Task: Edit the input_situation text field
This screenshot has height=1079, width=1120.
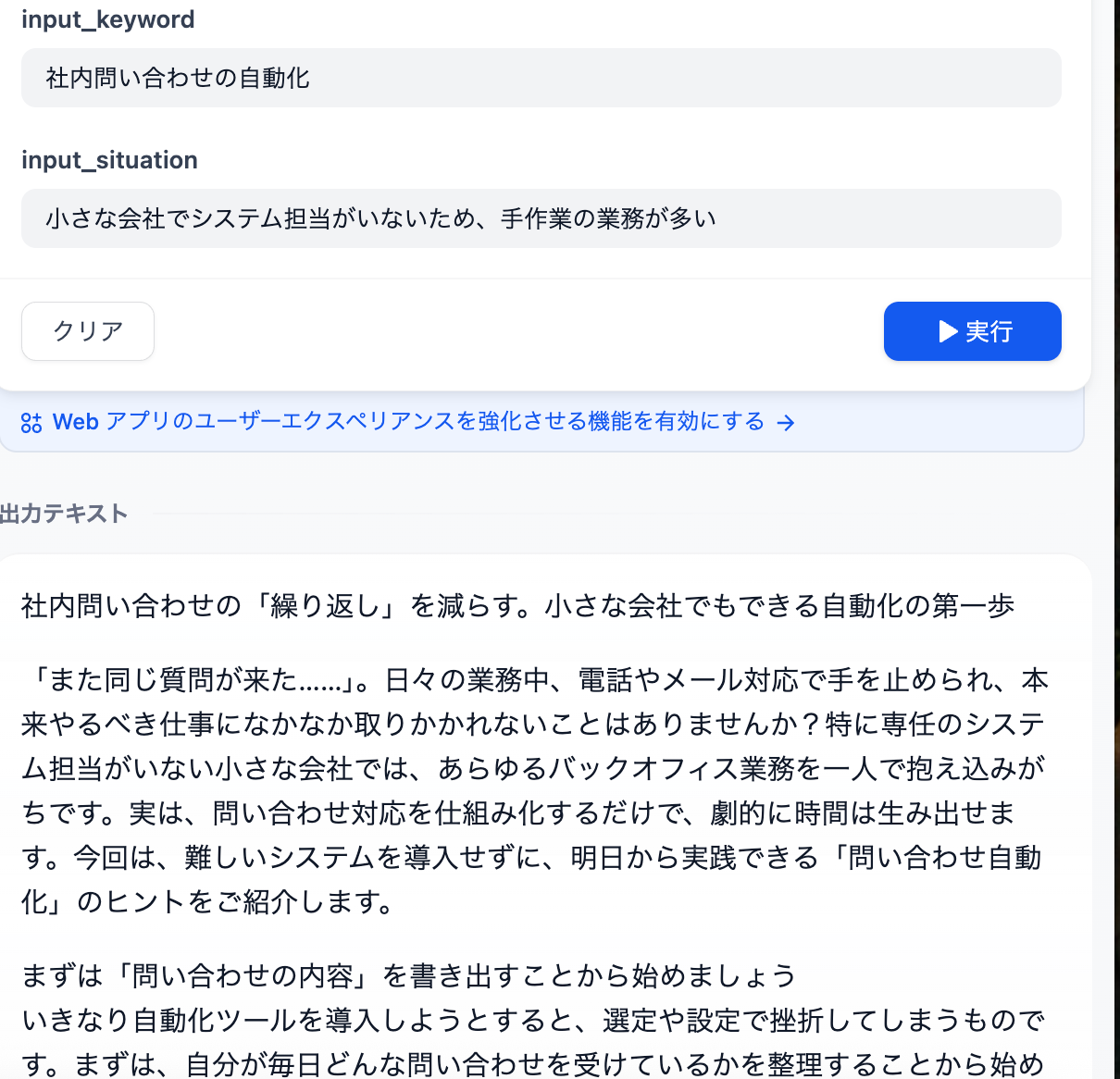Action: pyautogui.click(x=541, y=218)
